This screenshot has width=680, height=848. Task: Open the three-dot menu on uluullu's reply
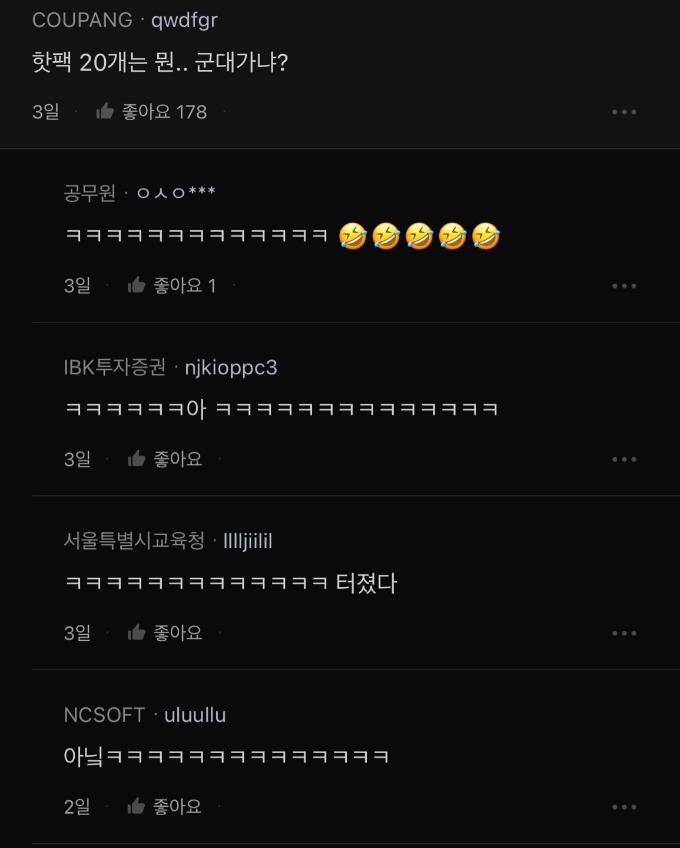(x=624, y=806)
